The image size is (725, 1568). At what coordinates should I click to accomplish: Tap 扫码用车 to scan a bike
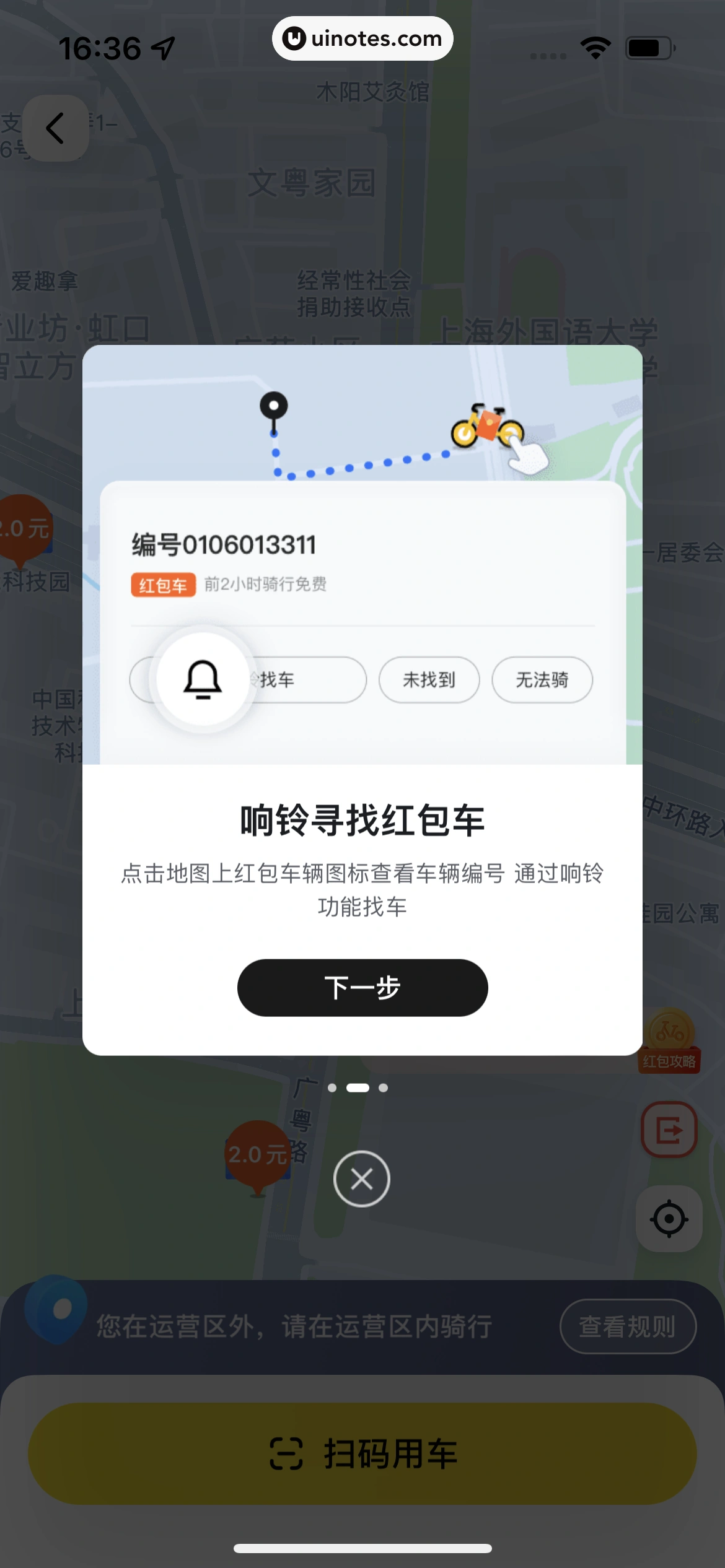coord(362,1453)
